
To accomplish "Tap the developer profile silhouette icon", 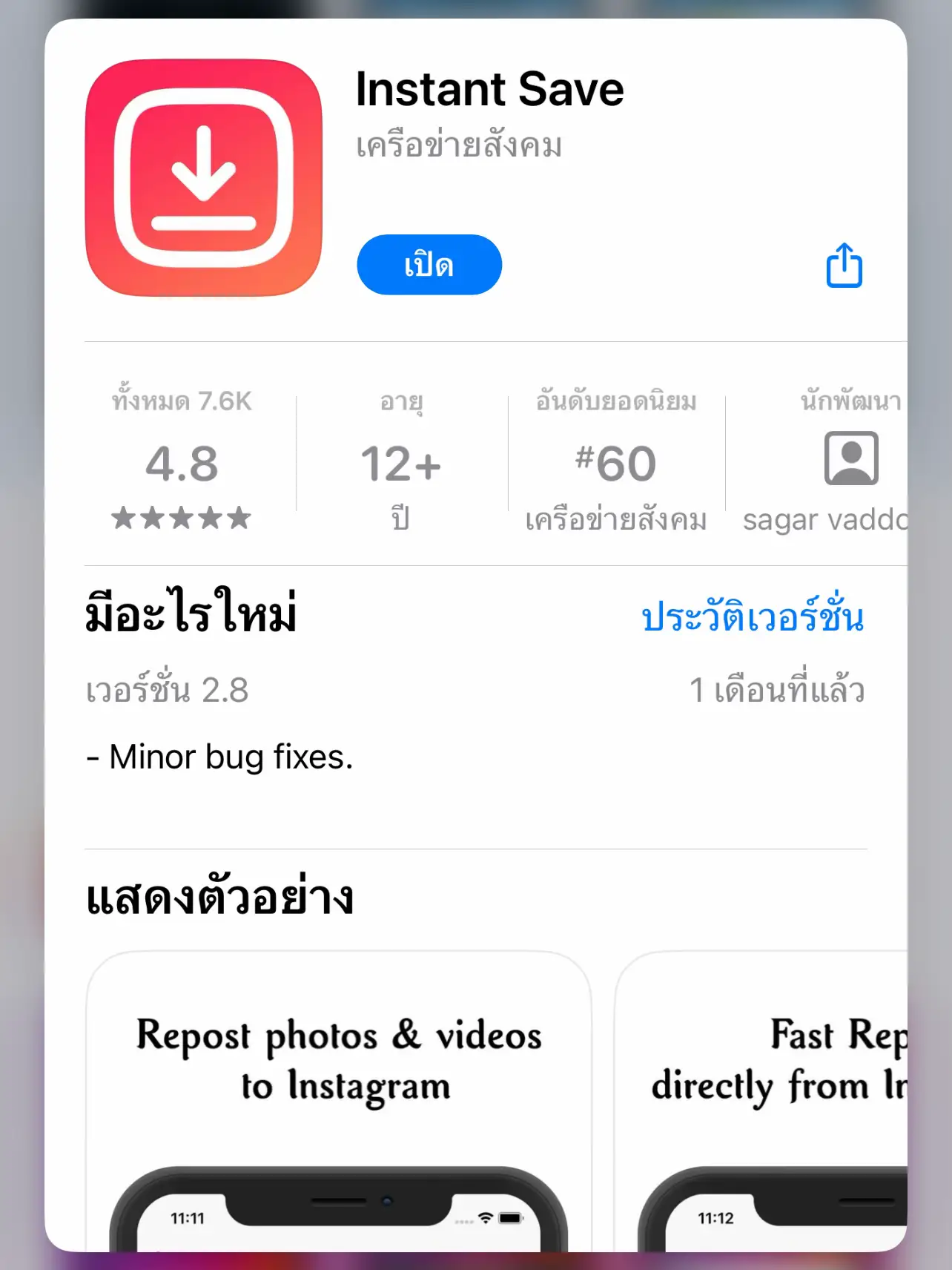I will click(851, 458).
